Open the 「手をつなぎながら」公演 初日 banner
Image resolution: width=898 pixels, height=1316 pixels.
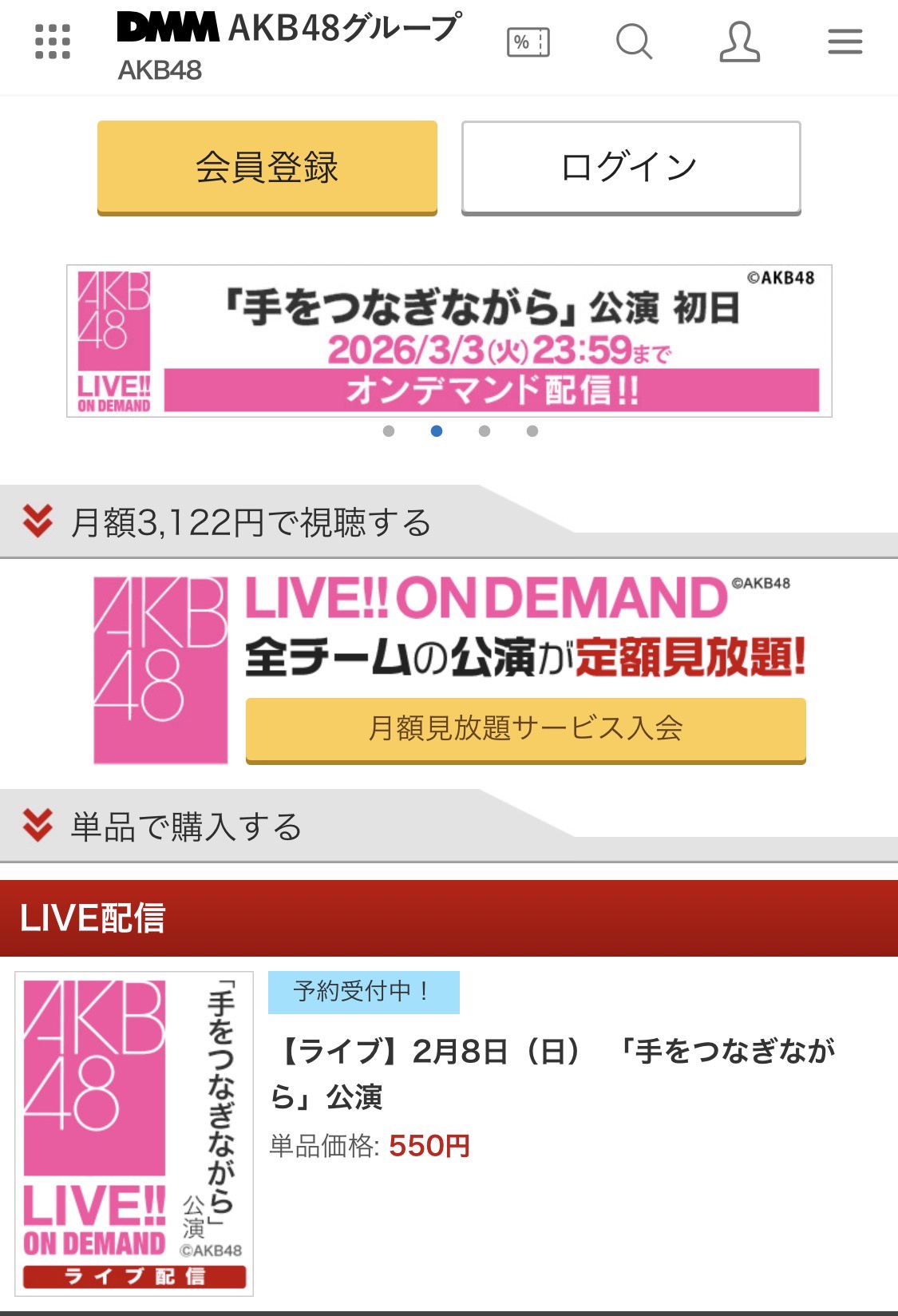coord(449,341)
